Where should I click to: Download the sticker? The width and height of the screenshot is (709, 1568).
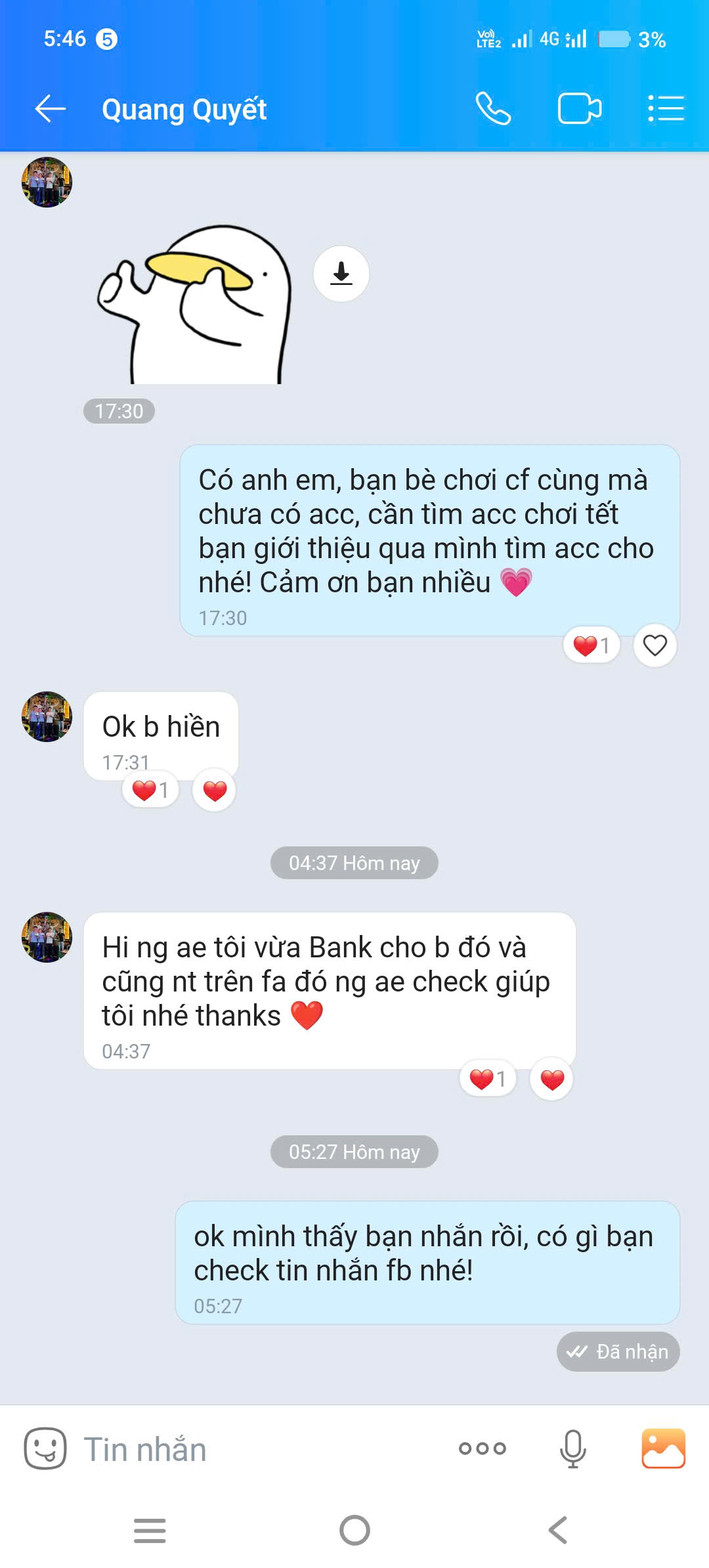pyautogui.click(x=341, y=274)
